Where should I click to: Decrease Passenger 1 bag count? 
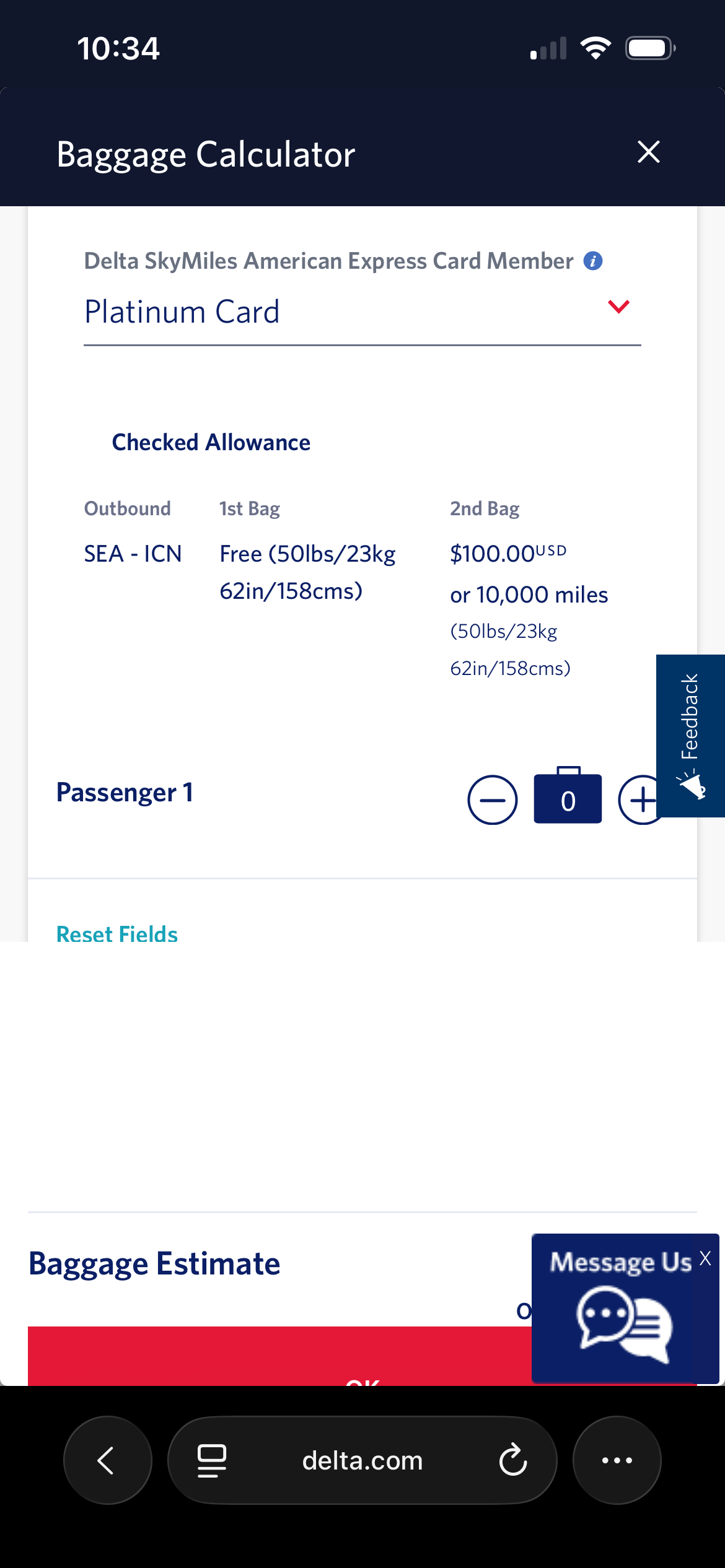tap(493, 799)
